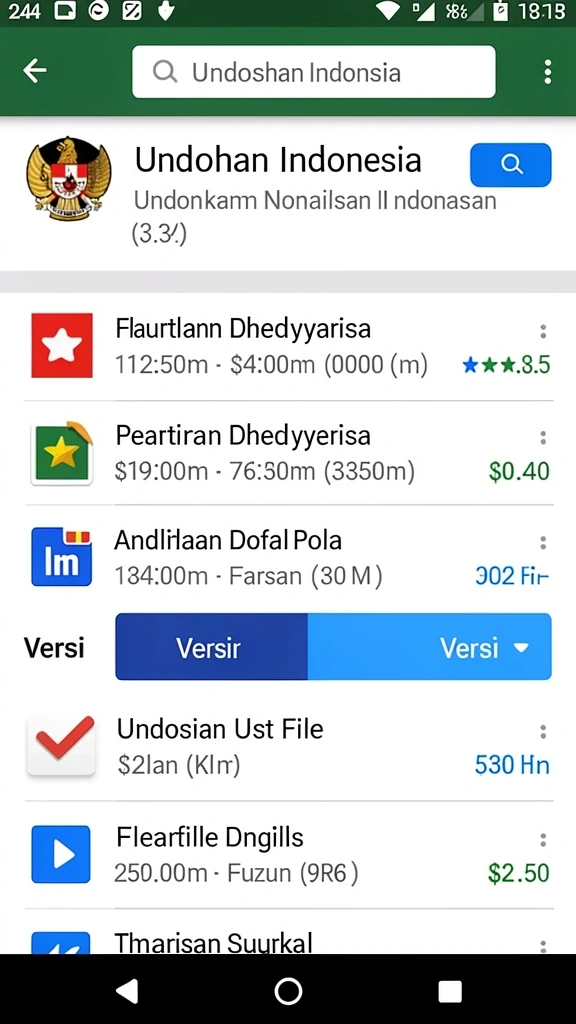Open more options for Undosian Ust File
Viewport: 576px width, 1024px height.
[543, 731]
